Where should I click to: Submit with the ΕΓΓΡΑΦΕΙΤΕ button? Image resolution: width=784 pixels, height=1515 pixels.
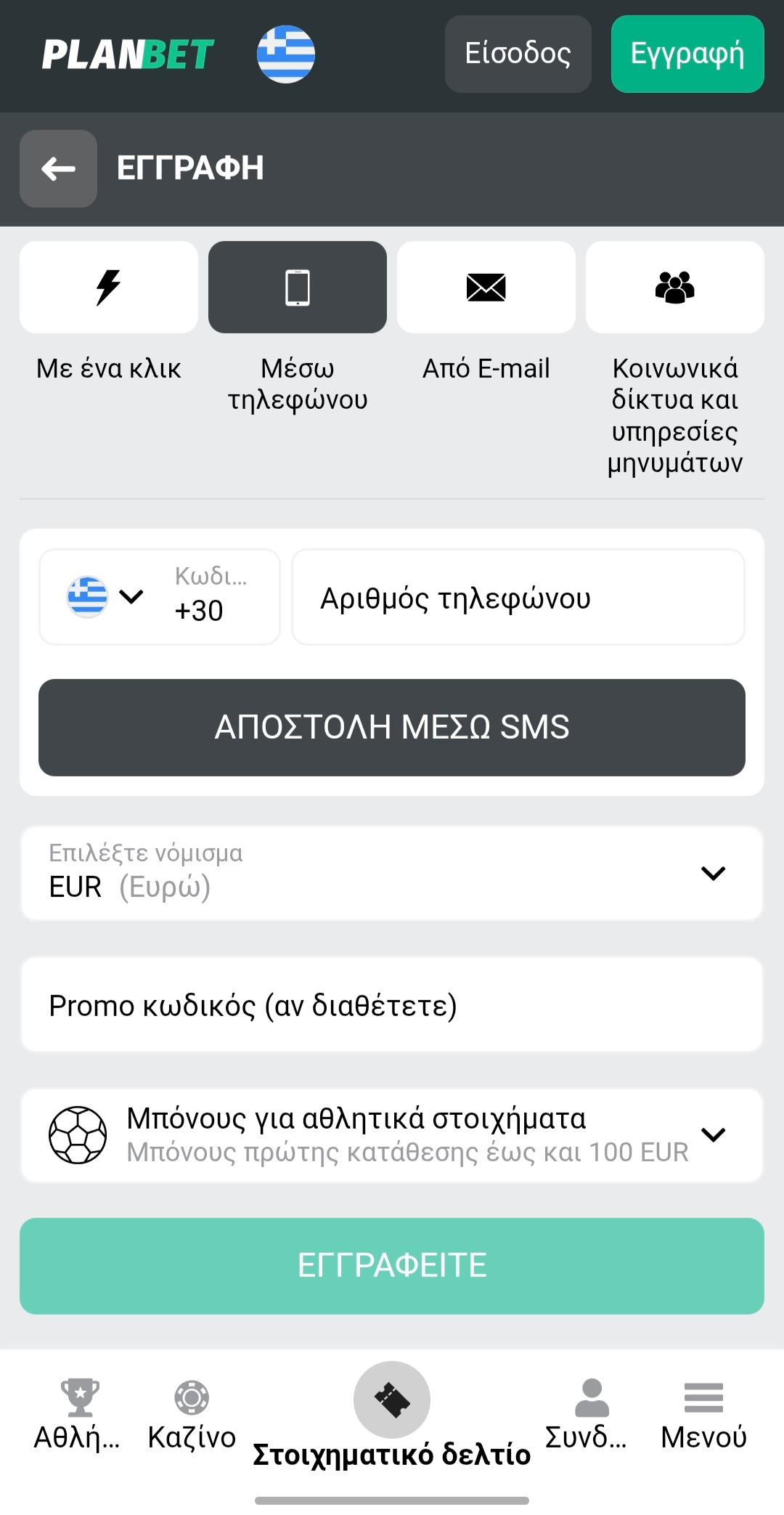[x=392, y=1265]
